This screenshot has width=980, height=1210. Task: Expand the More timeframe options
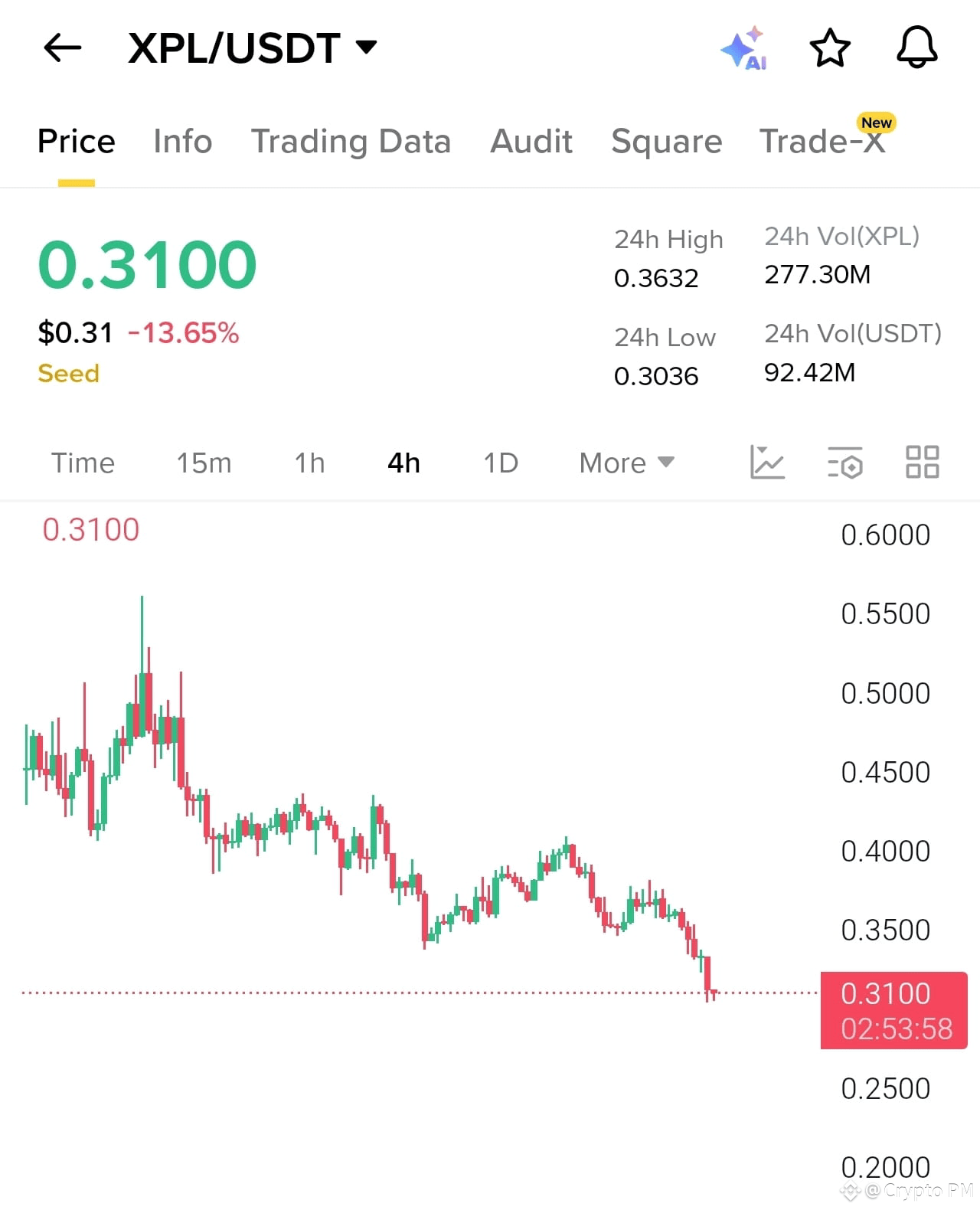626,462
